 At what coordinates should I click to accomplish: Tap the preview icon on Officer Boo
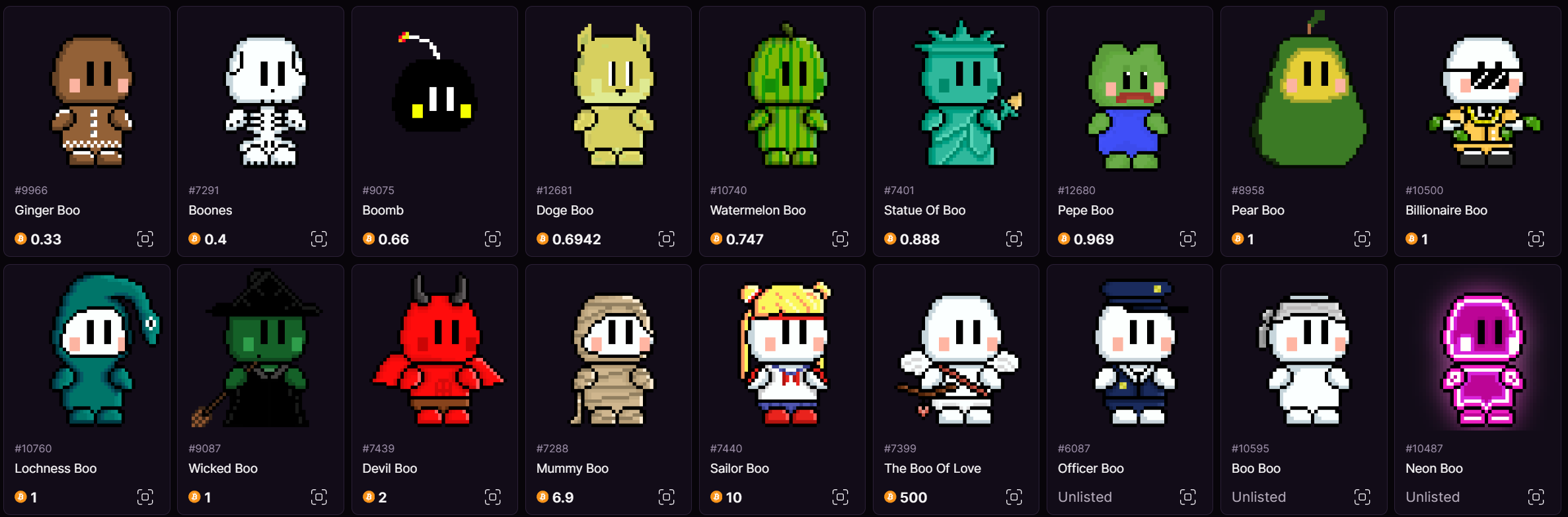point(1187,497)
